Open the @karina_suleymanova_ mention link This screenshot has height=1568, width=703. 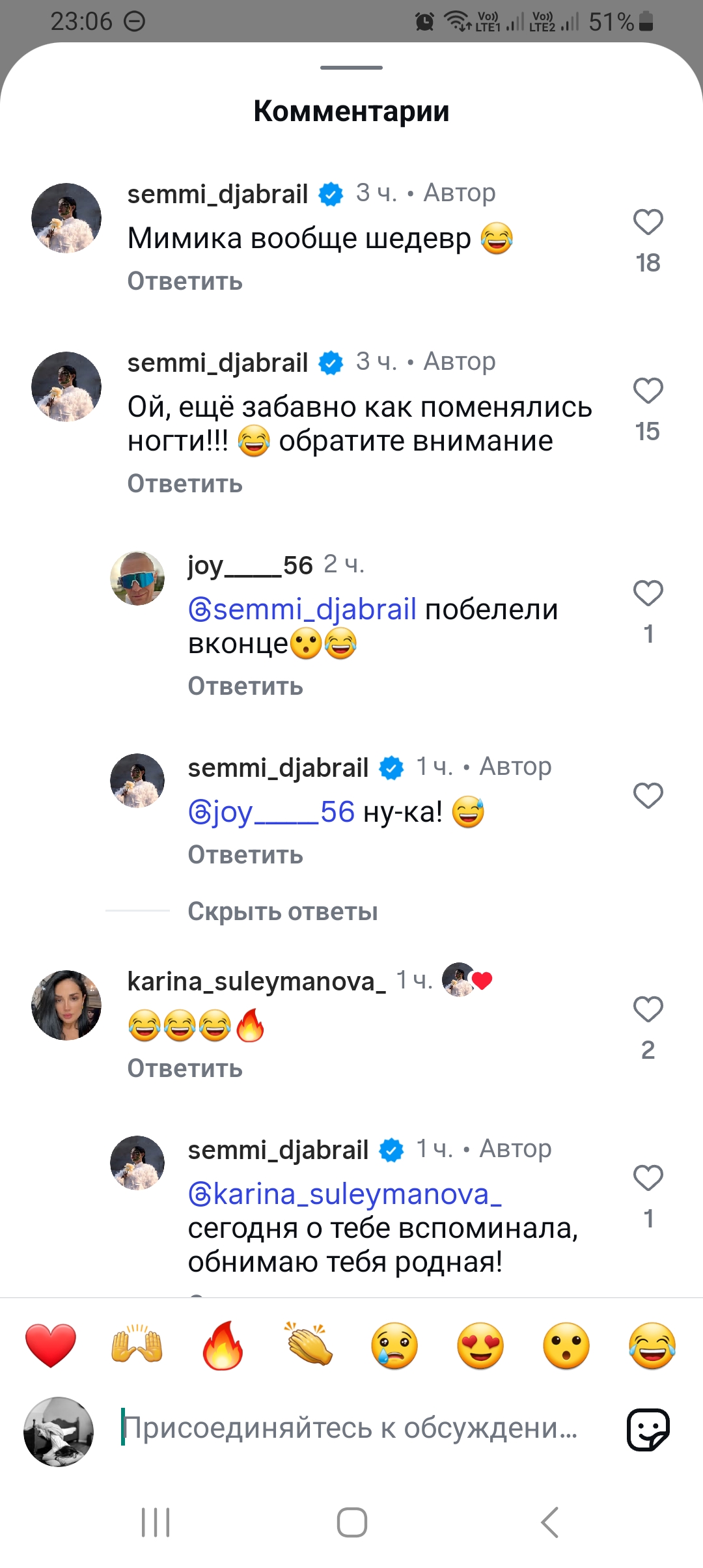point(345,1194)
